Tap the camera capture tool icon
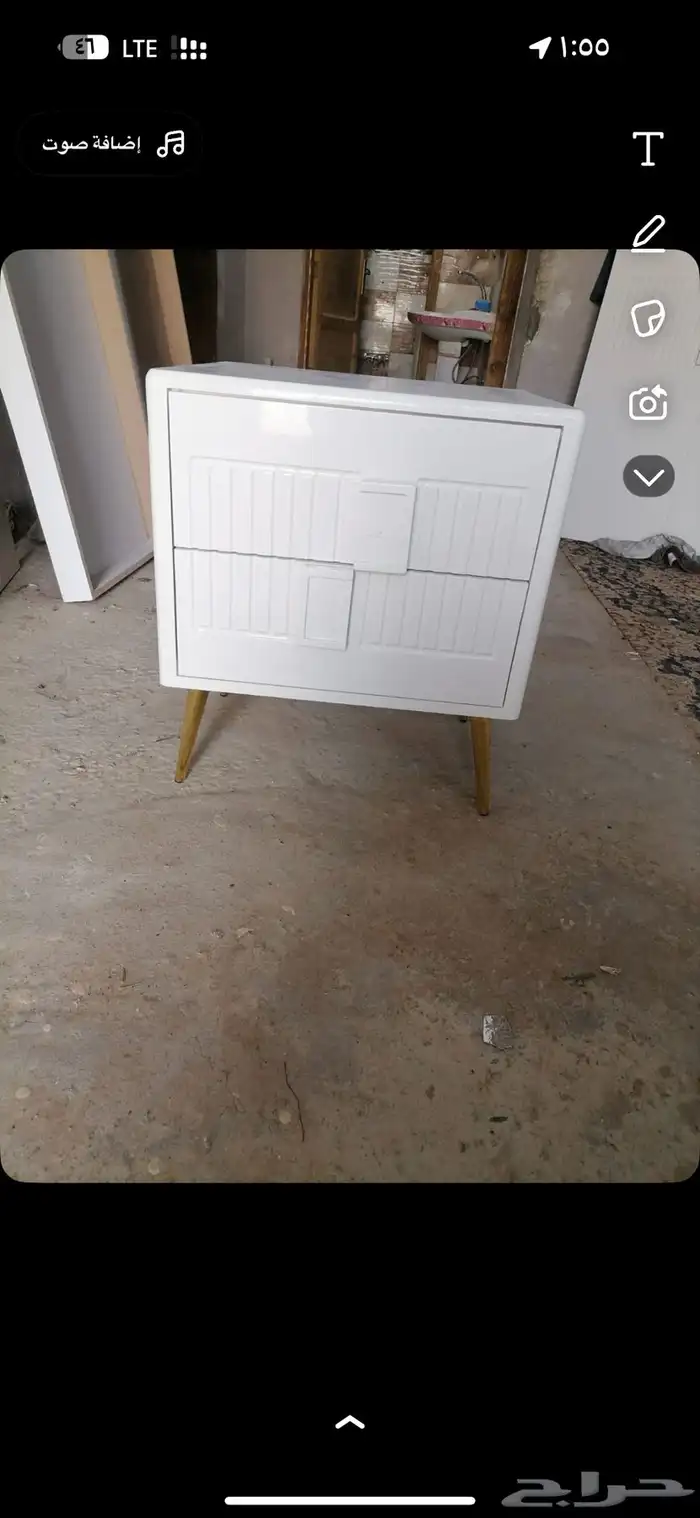 pos(648,403)
